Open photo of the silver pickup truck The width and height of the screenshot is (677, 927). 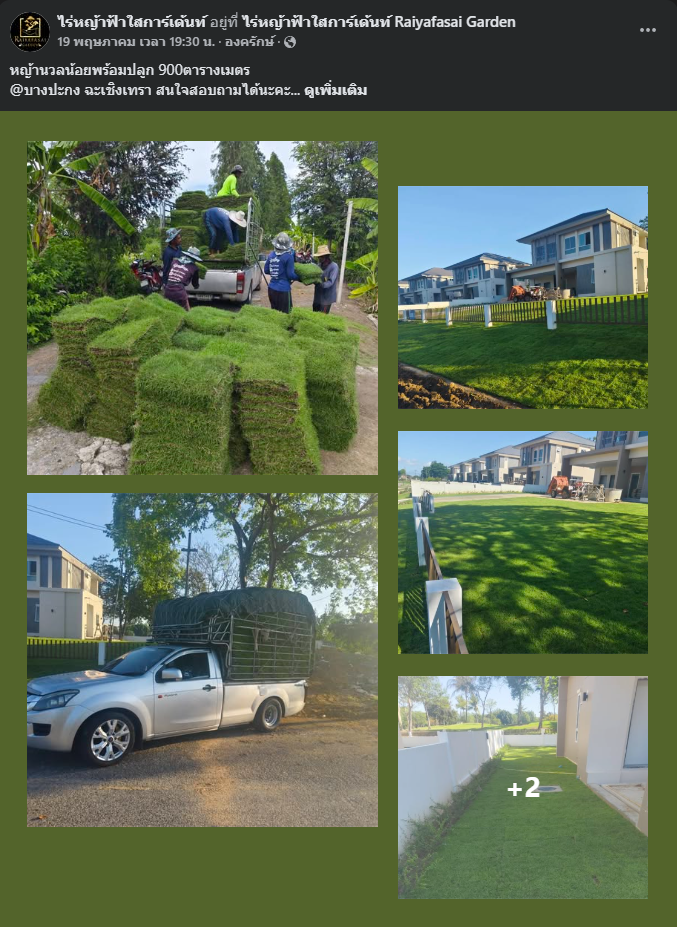[202, 660]
